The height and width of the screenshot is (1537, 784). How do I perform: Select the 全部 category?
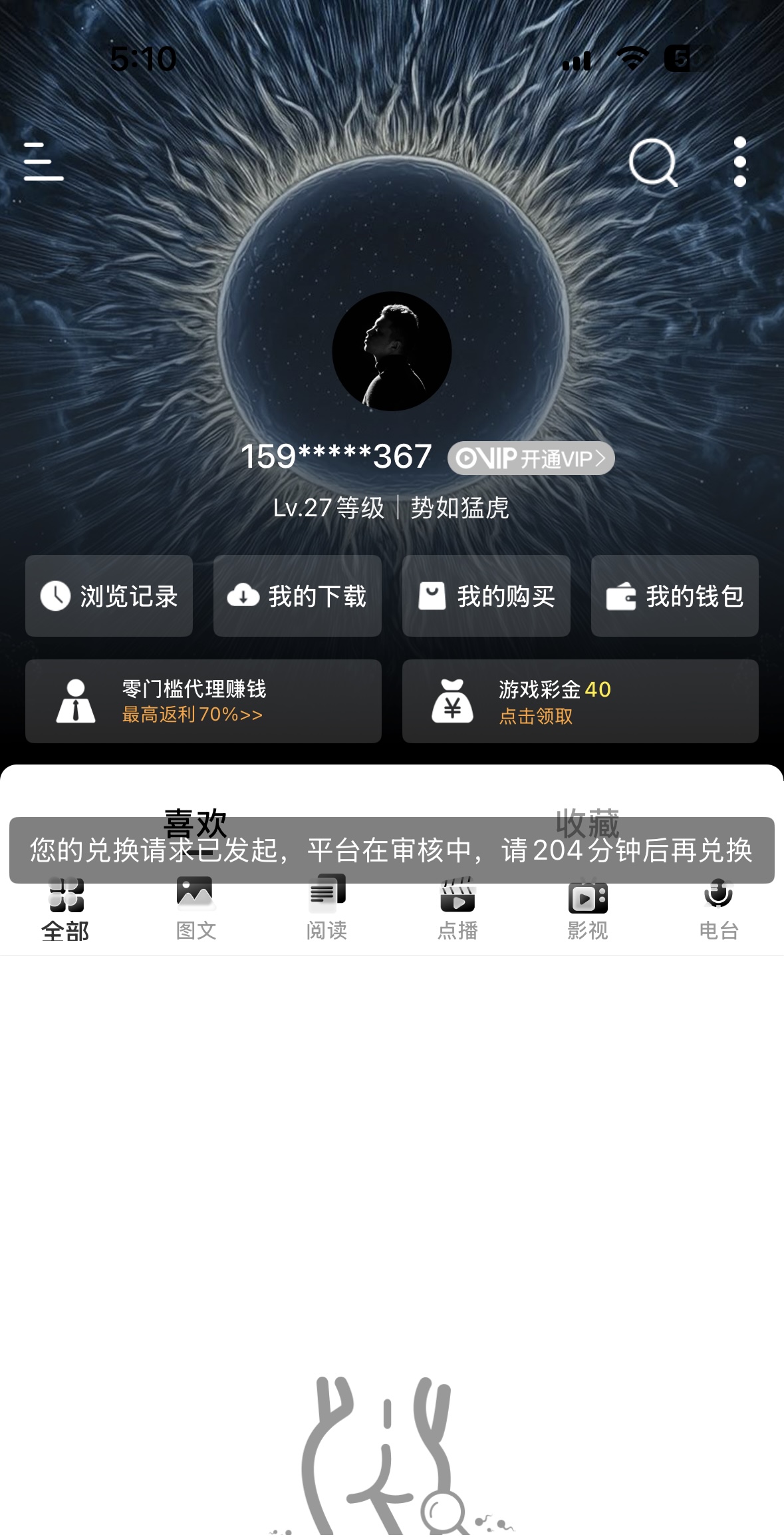65,910
